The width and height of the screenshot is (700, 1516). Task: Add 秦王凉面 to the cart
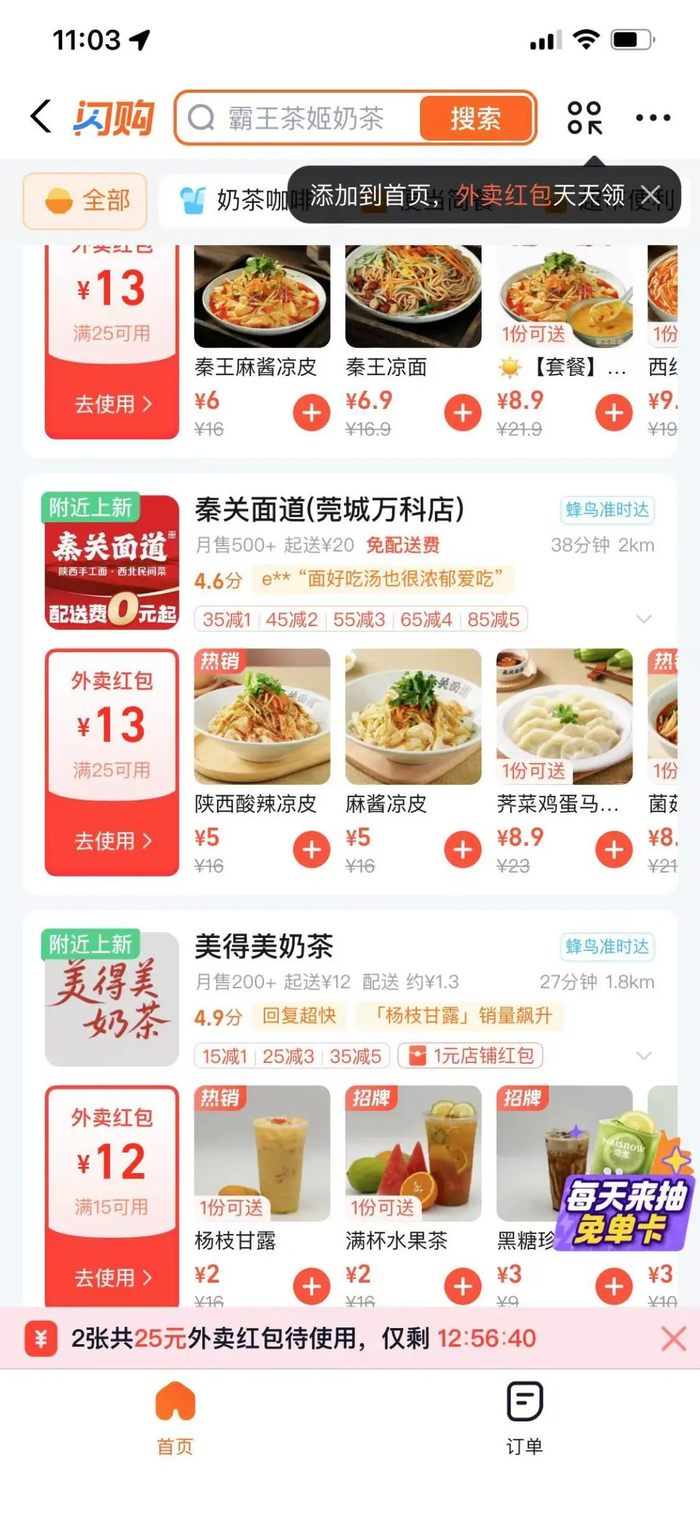click(462, 412)
